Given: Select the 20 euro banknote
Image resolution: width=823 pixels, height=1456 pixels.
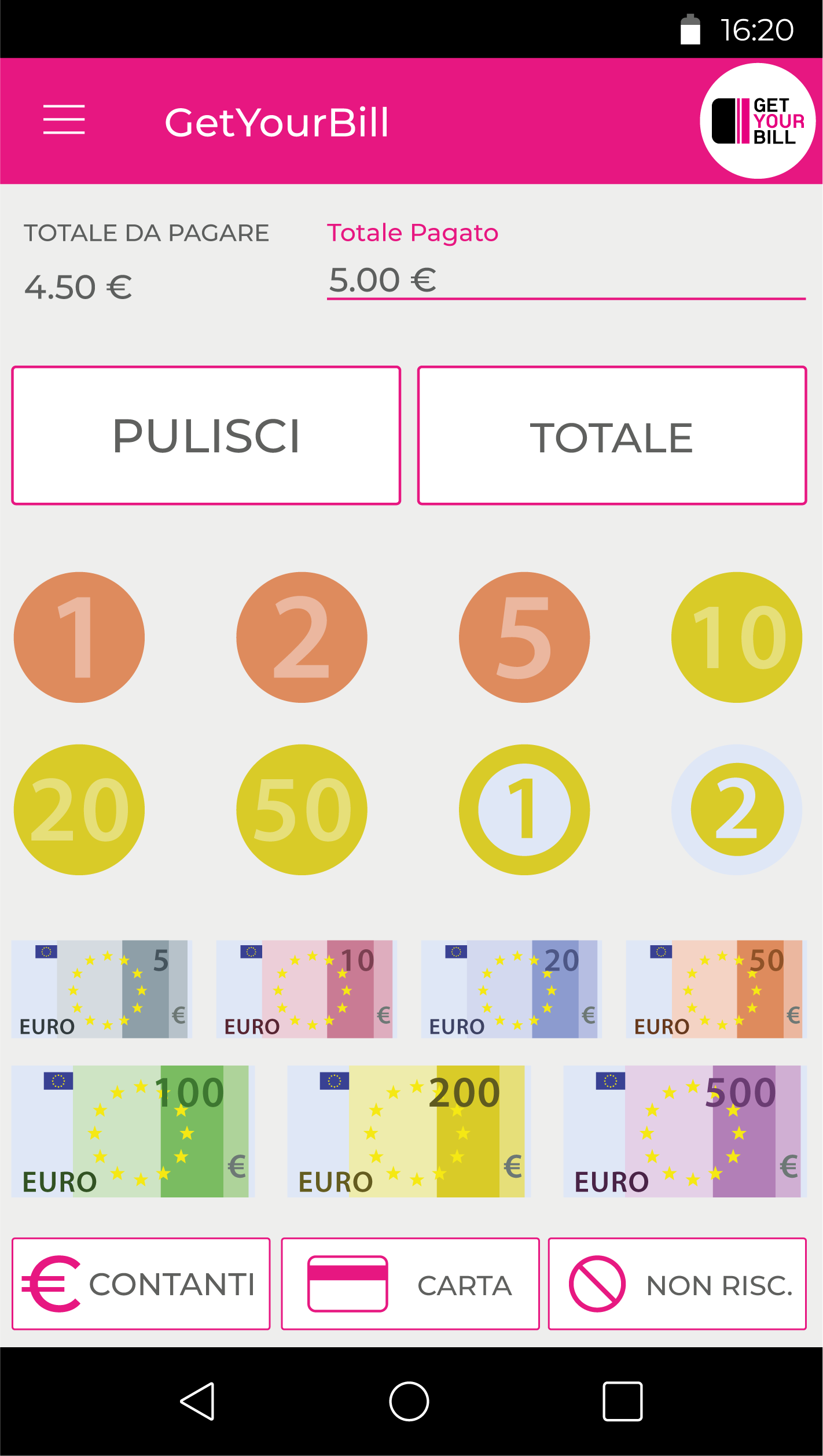Looking at the screenshot, I should [510, 989].
